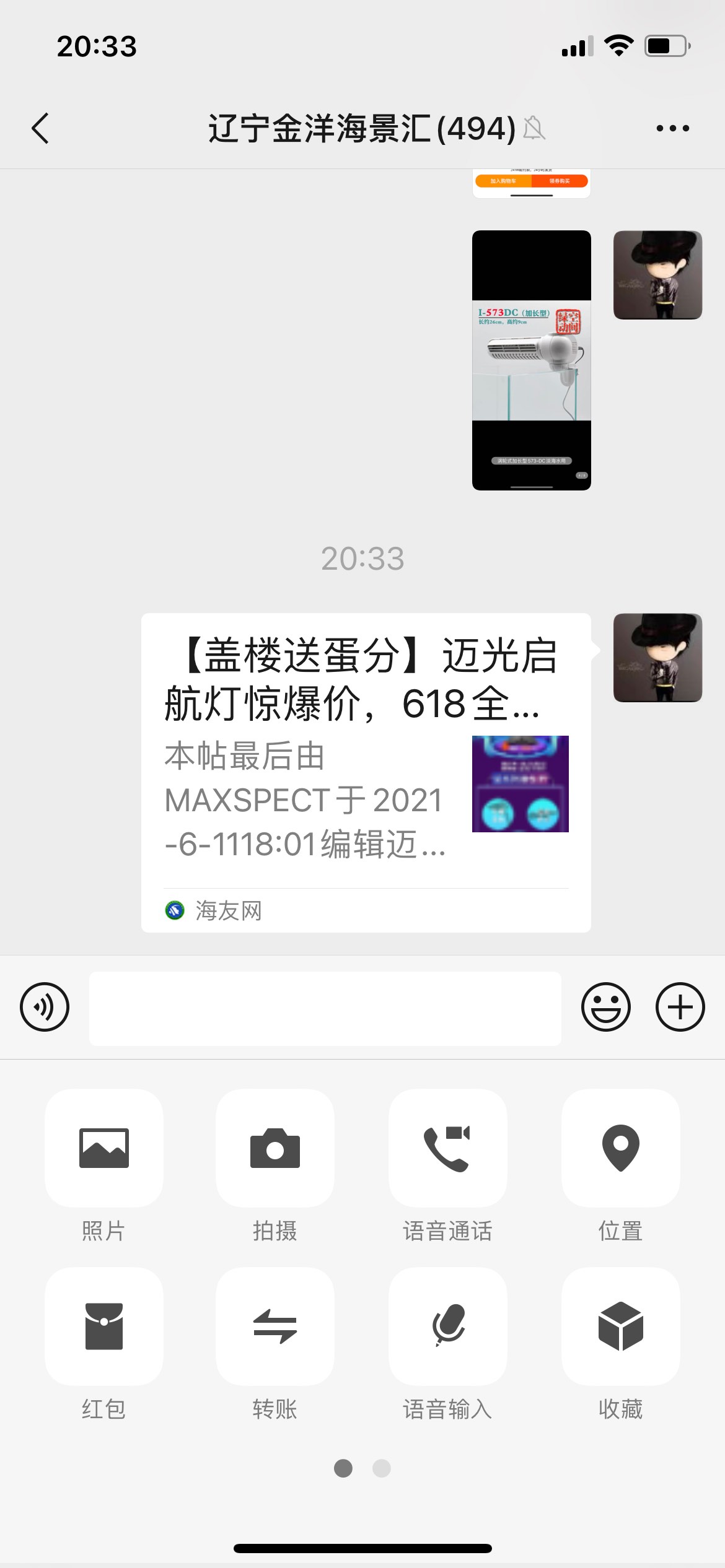Open 收藏 favorites to share

pyautogui.click(x=620, y=1326)
